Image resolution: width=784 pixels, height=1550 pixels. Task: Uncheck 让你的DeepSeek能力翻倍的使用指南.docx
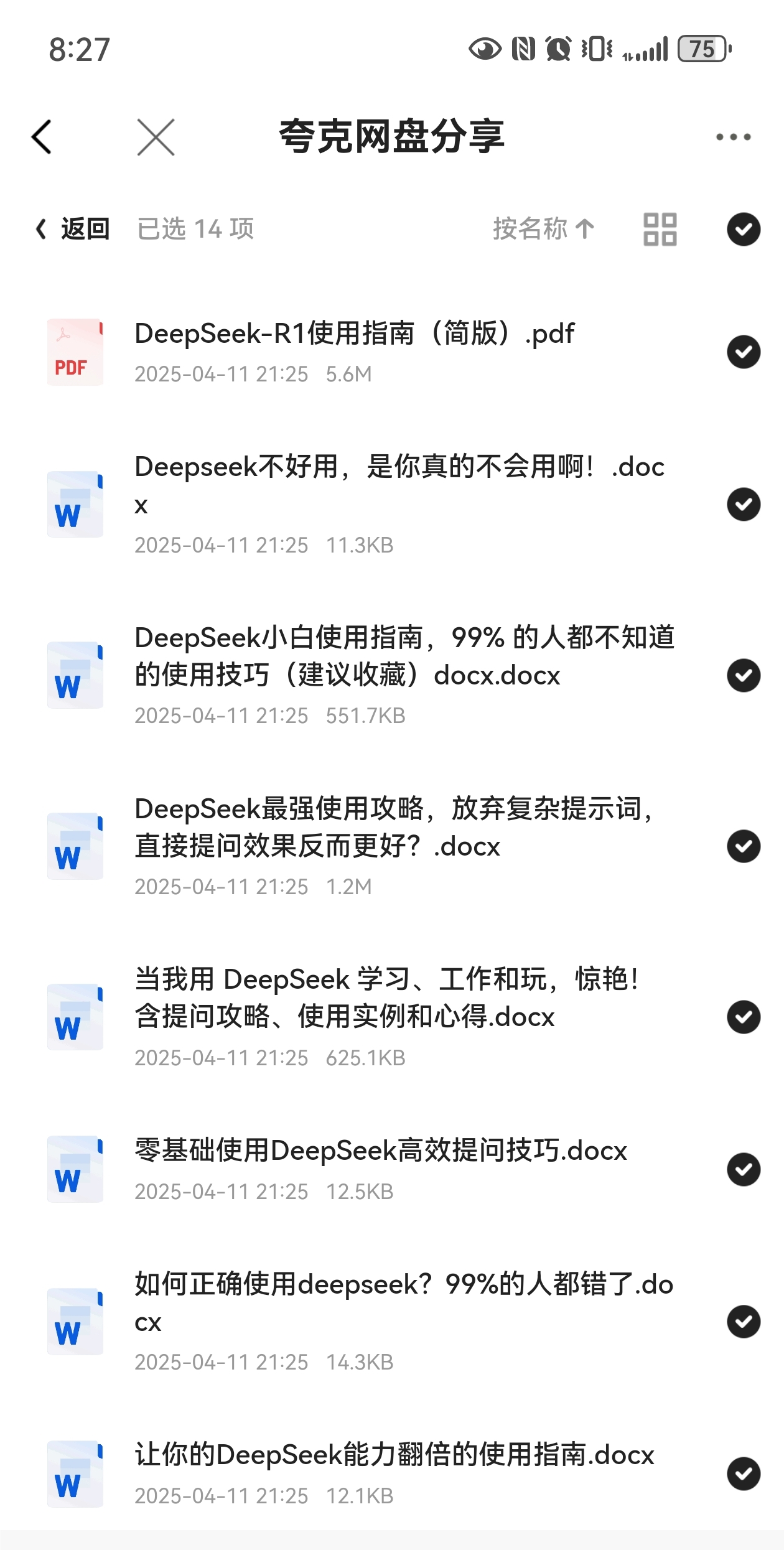click(744, 1473)
